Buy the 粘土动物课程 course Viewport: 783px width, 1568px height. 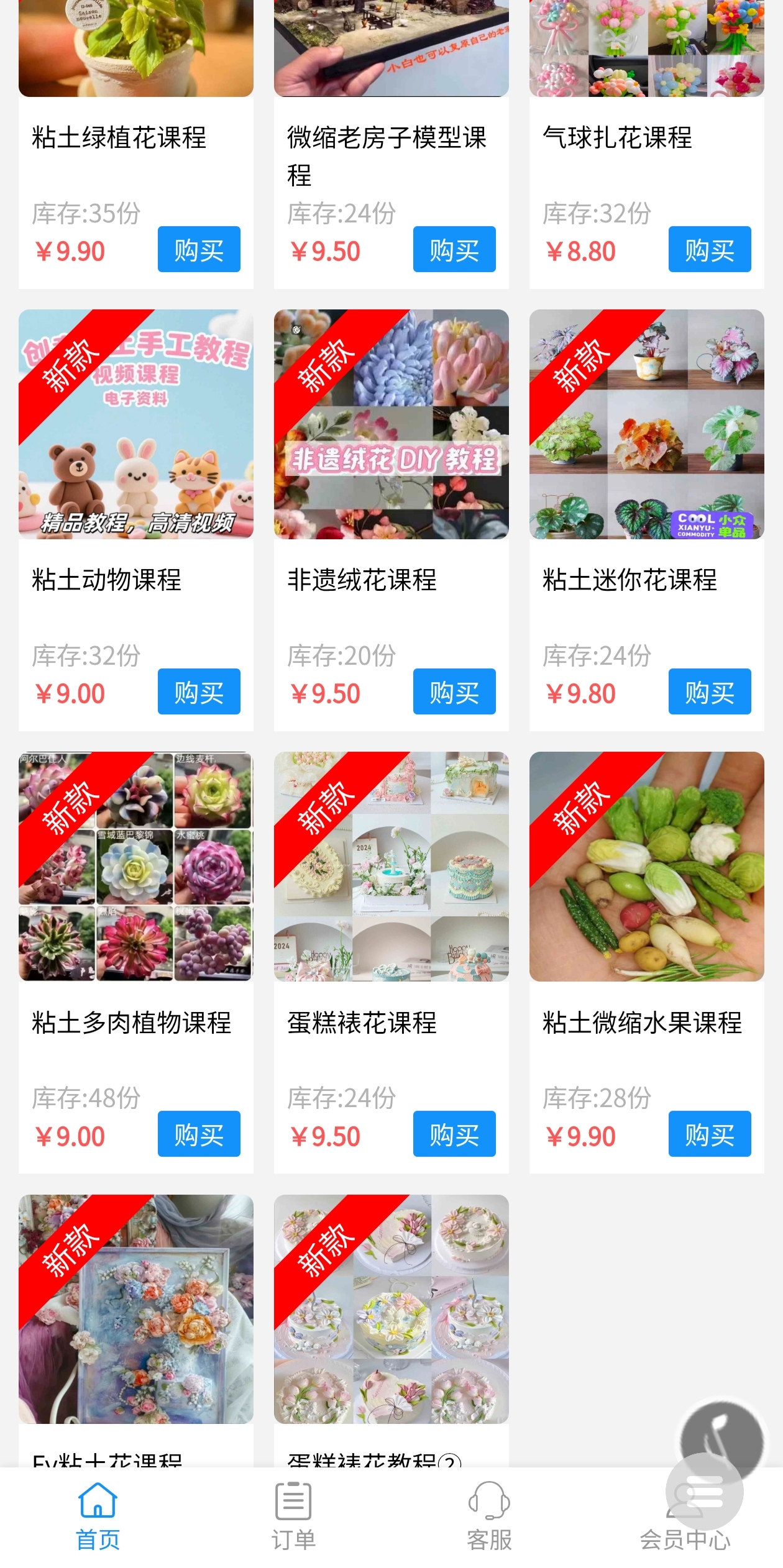tap(199, 691)
